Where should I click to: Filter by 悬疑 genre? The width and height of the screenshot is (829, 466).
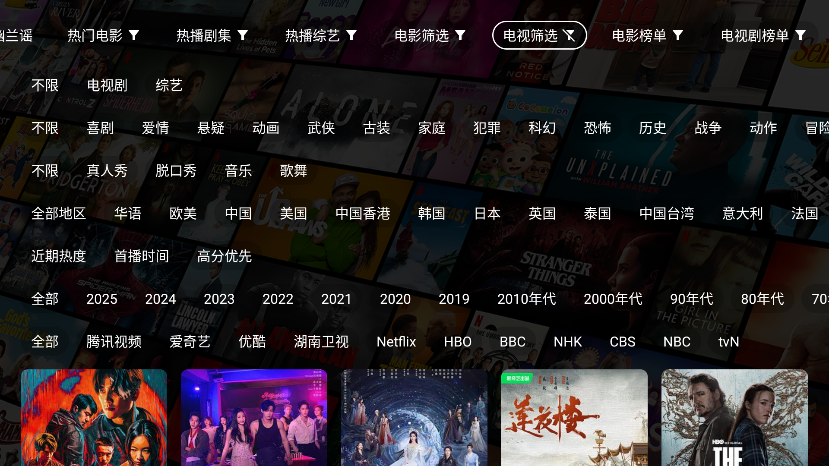[x=211, y=128]
